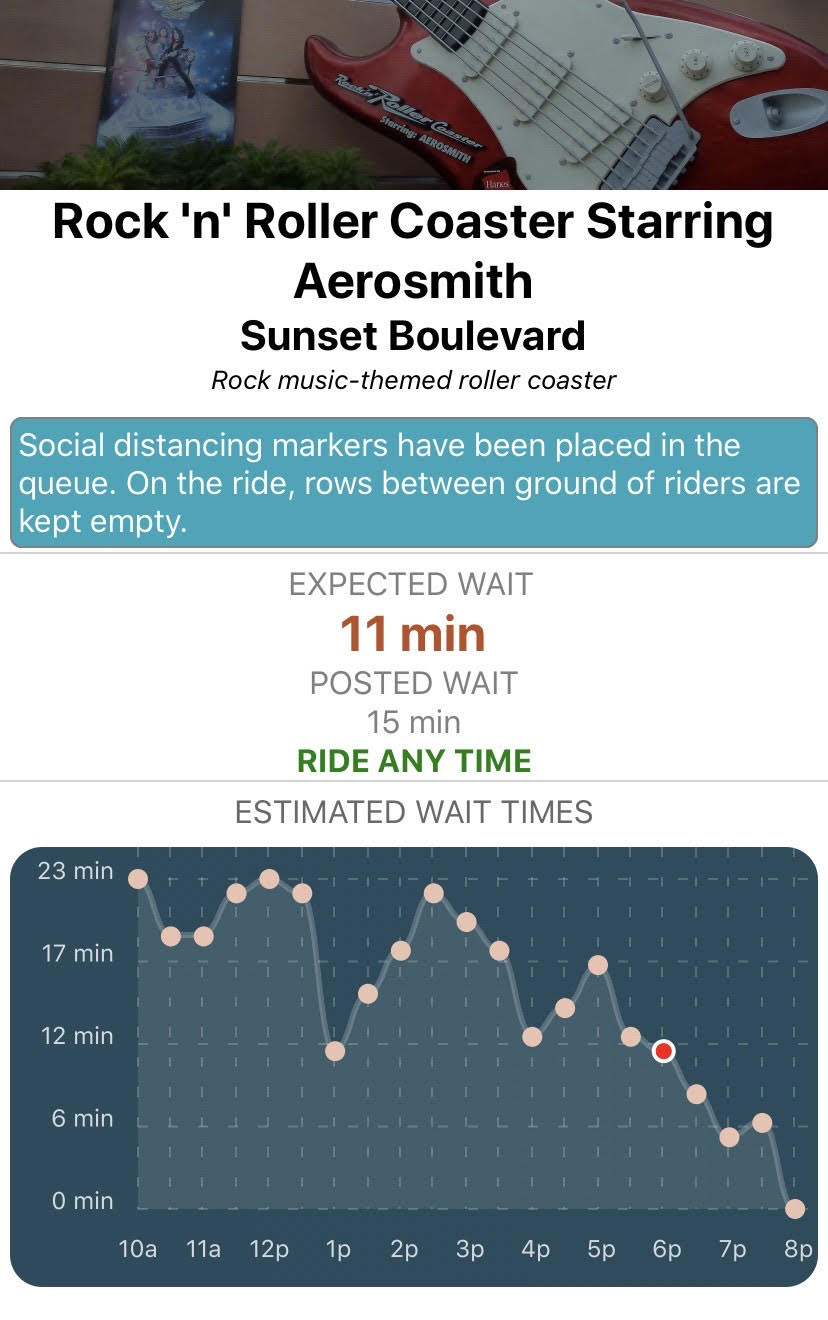This screenshot has height=1320, width=828.
Task: Select the ride title Rock 'n' Roller Coaster
Action: click(413, 249)
